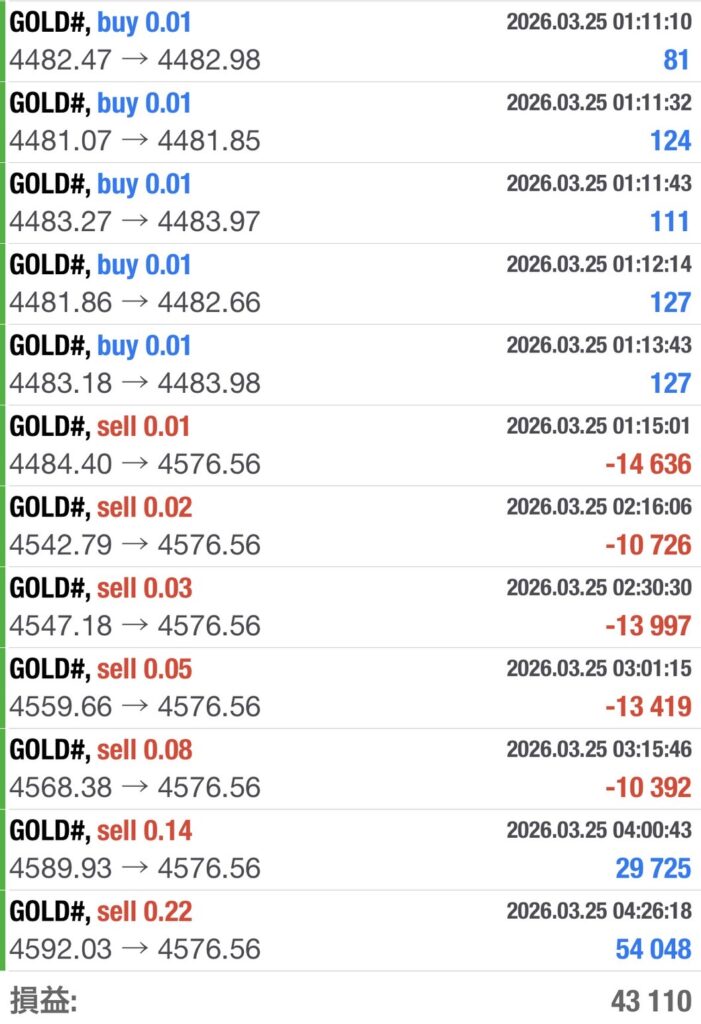This screenshot has height=1024, width=701.
Task: Open the GOLD# buy trade at 01:11:10
Action: (350, 41)
